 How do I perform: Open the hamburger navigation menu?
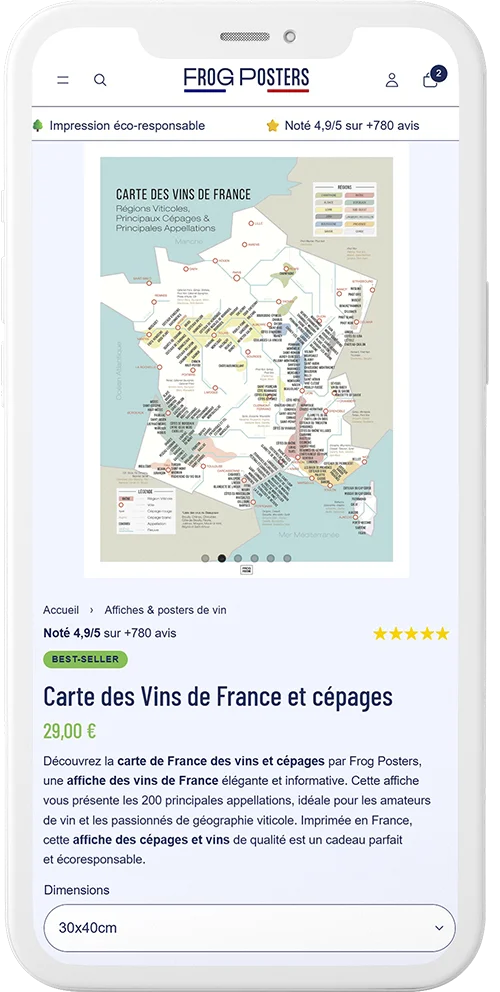(63, 80)
